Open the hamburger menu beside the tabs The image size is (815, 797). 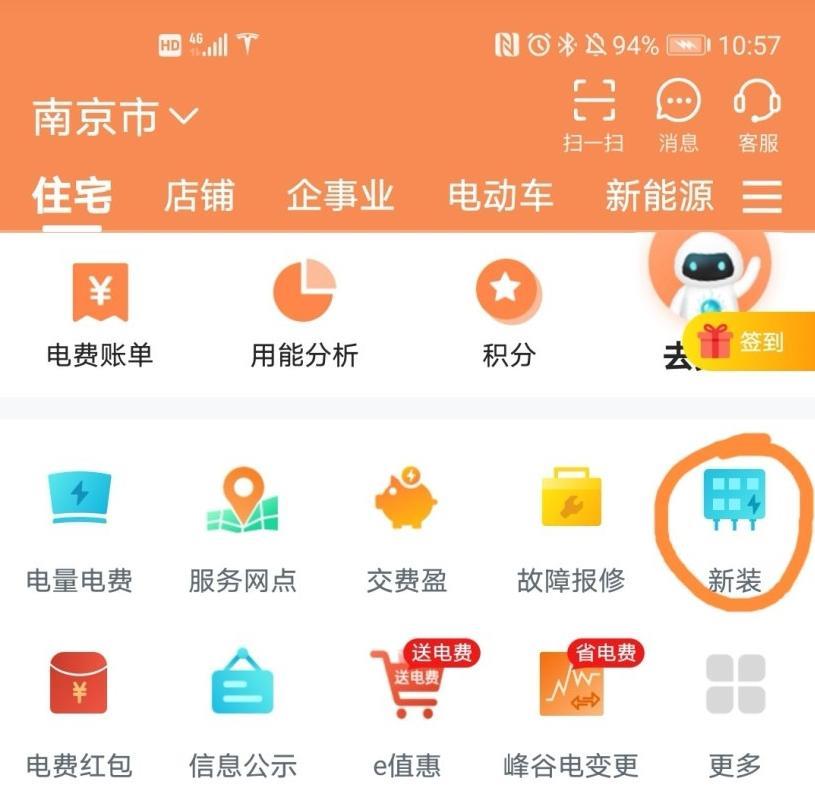point(762,197)
